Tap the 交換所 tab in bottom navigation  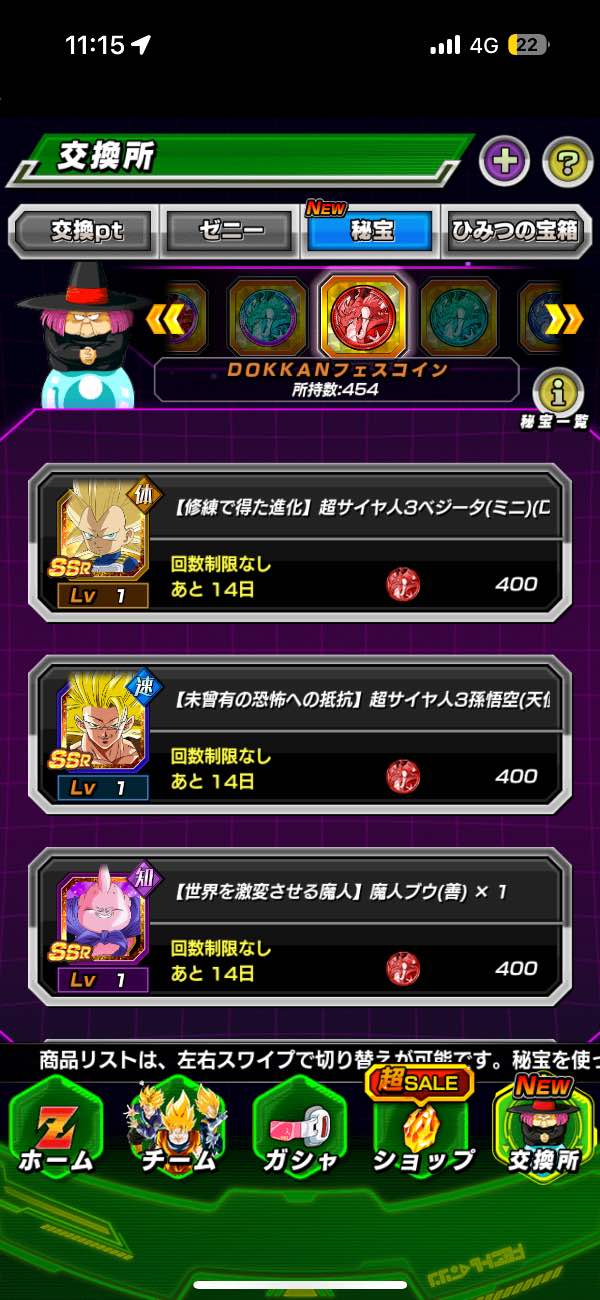543,1130
